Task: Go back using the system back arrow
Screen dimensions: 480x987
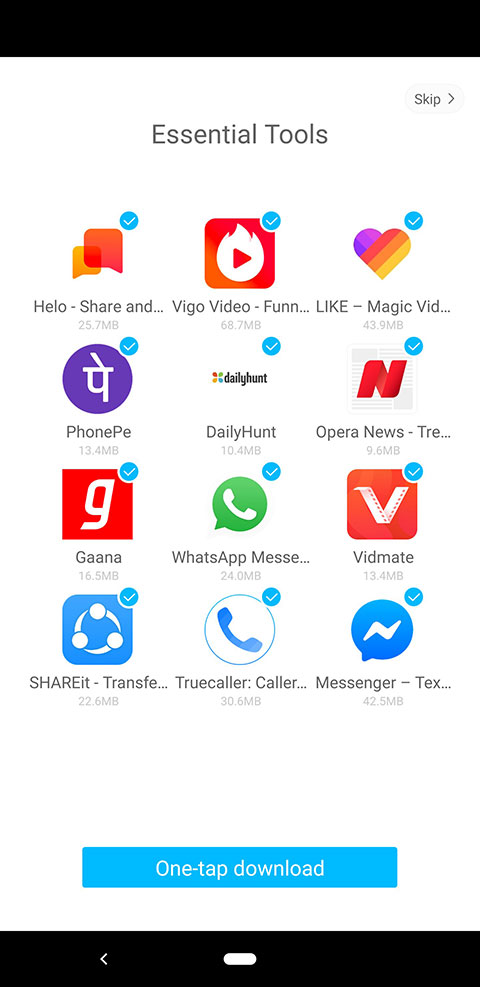Action: pyautogui.click(x=104, y=959)
